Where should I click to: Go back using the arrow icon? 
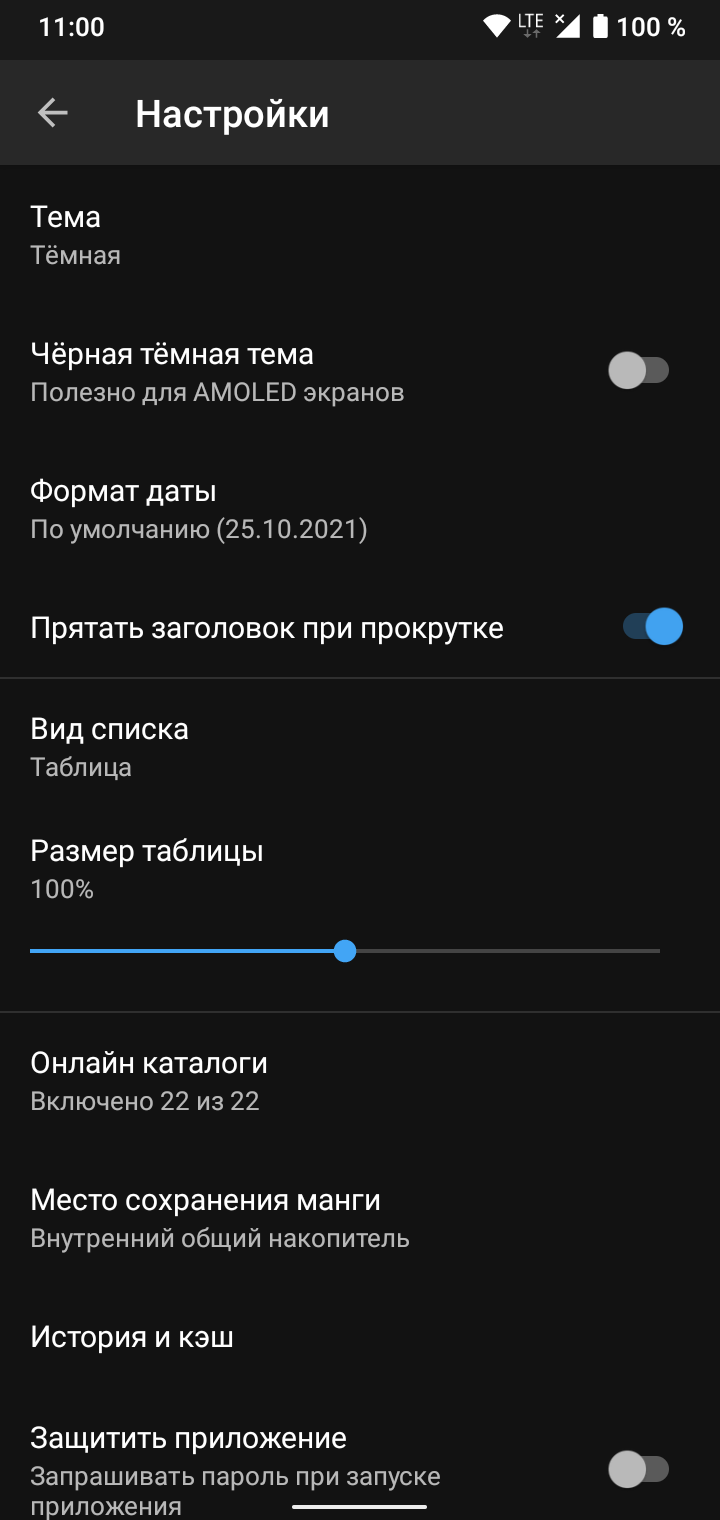point(52,113)
